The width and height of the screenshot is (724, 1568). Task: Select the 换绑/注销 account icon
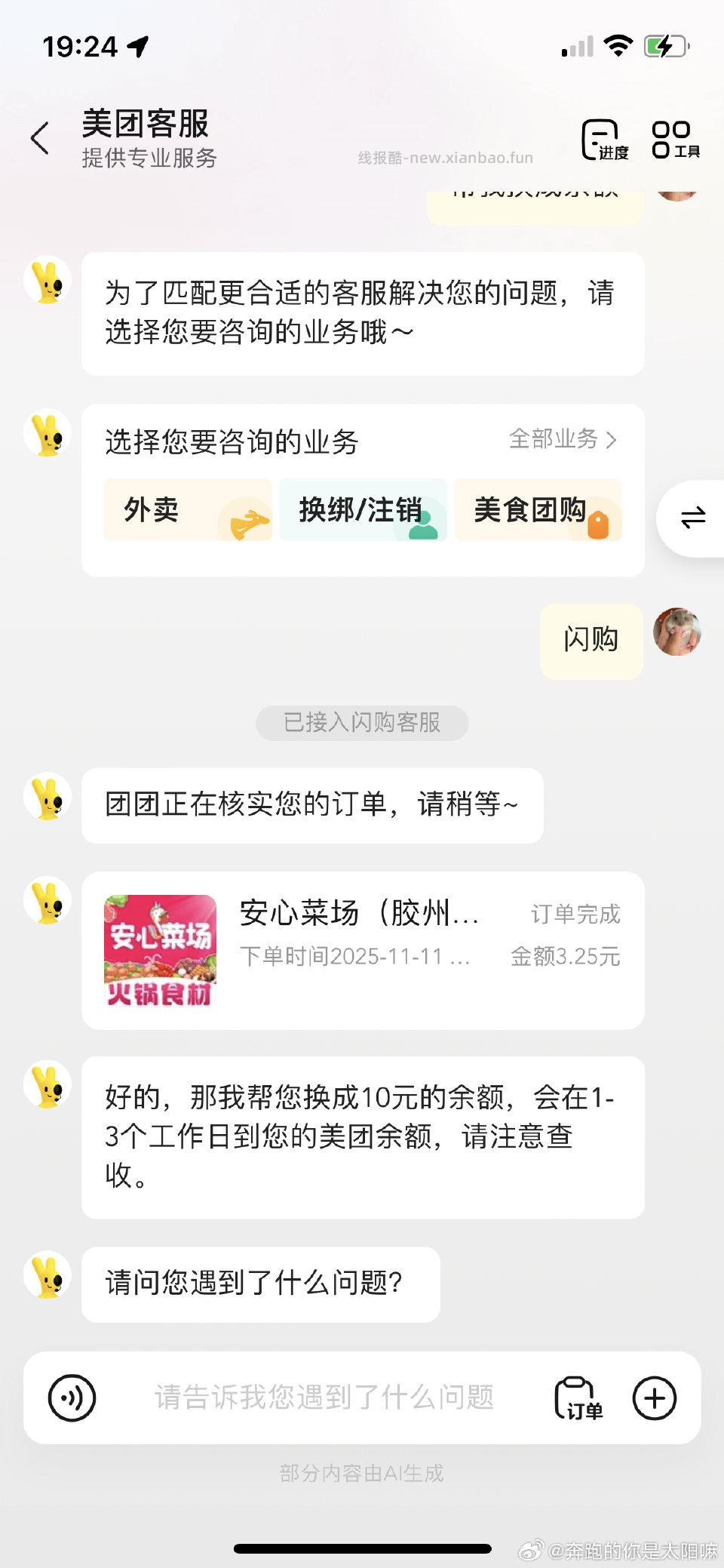(x=362, y=511)
